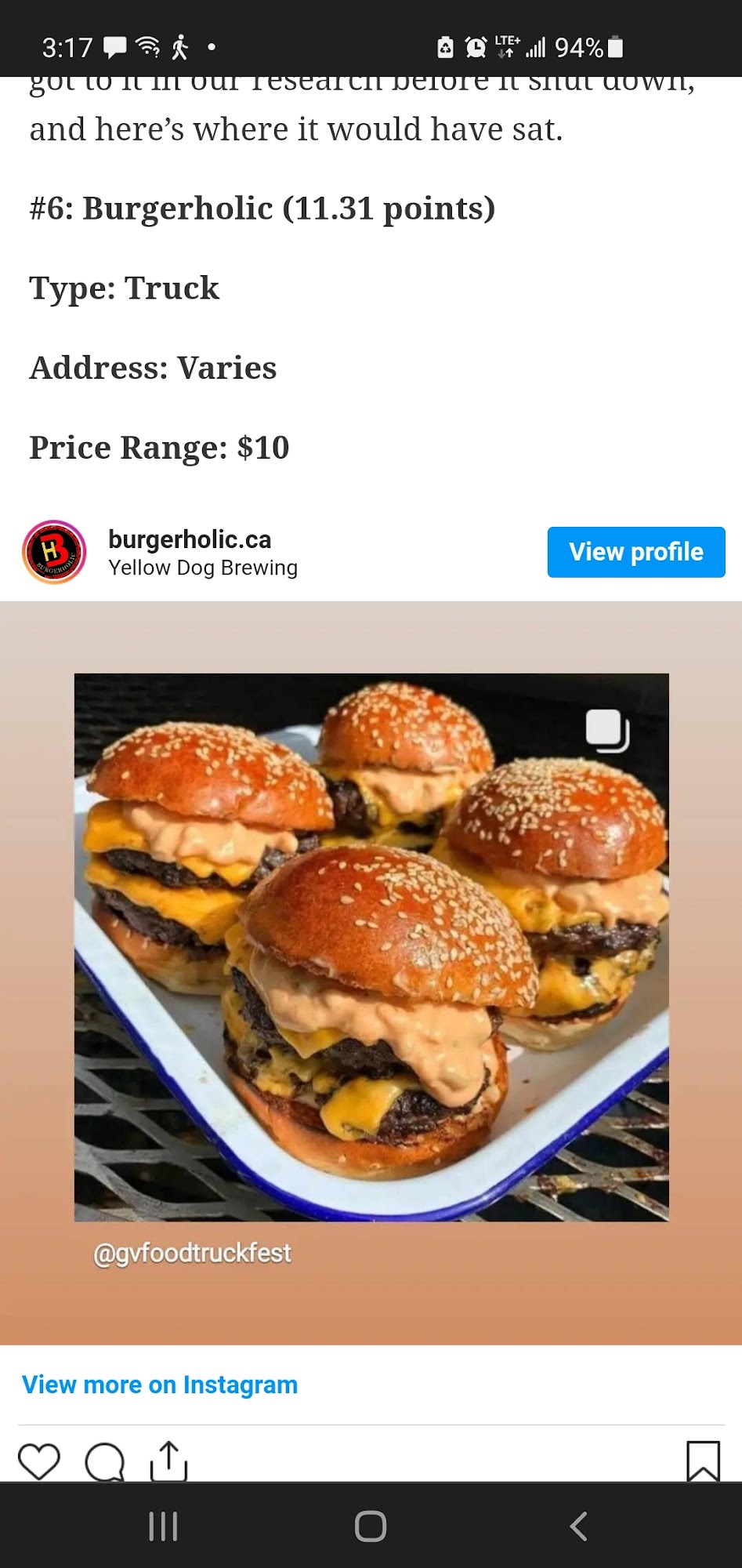Screen dimensions: 742x1568
Task: Open the burger photo post
Action: 371,947
